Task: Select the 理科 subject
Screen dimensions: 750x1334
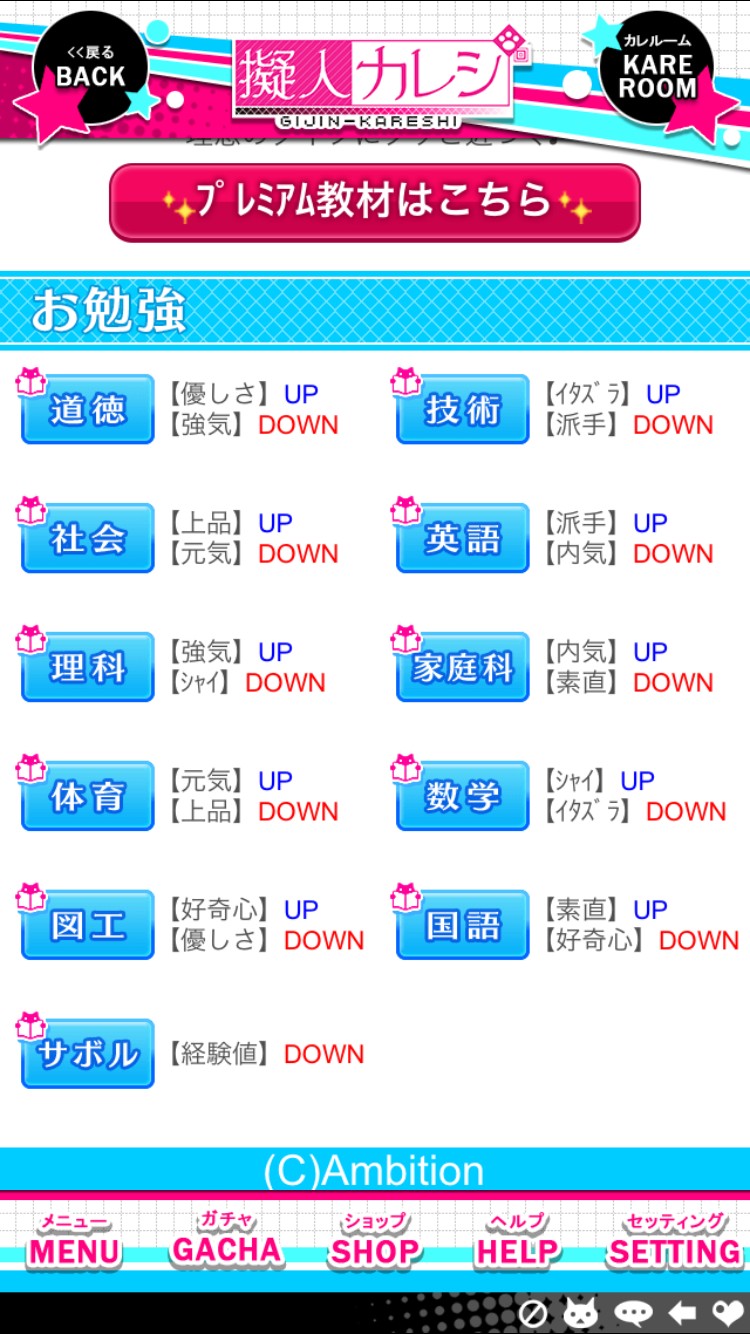Action: pos(88,668)
